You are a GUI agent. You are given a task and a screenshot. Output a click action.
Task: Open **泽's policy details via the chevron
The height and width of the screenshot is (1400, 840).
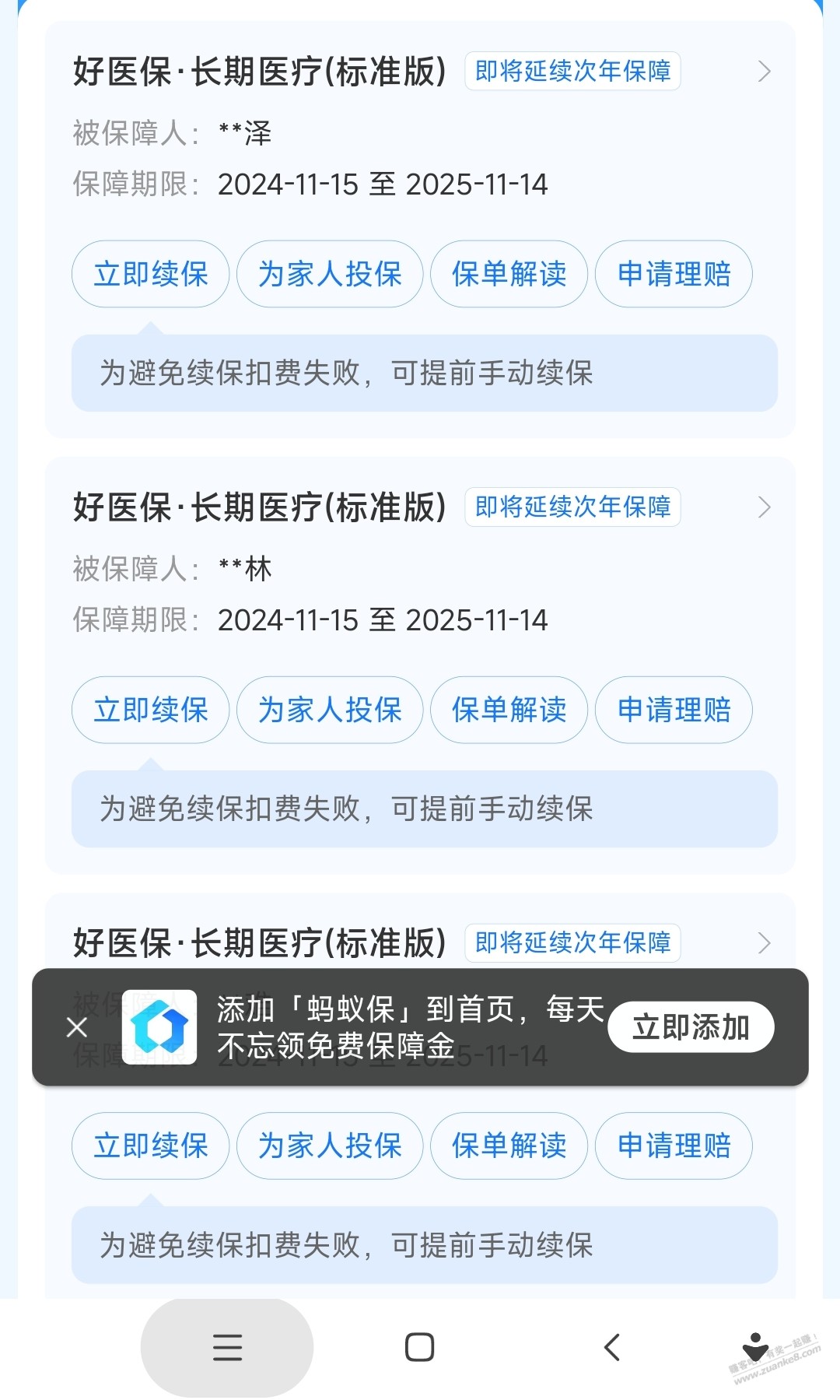[x=764, y=72]
